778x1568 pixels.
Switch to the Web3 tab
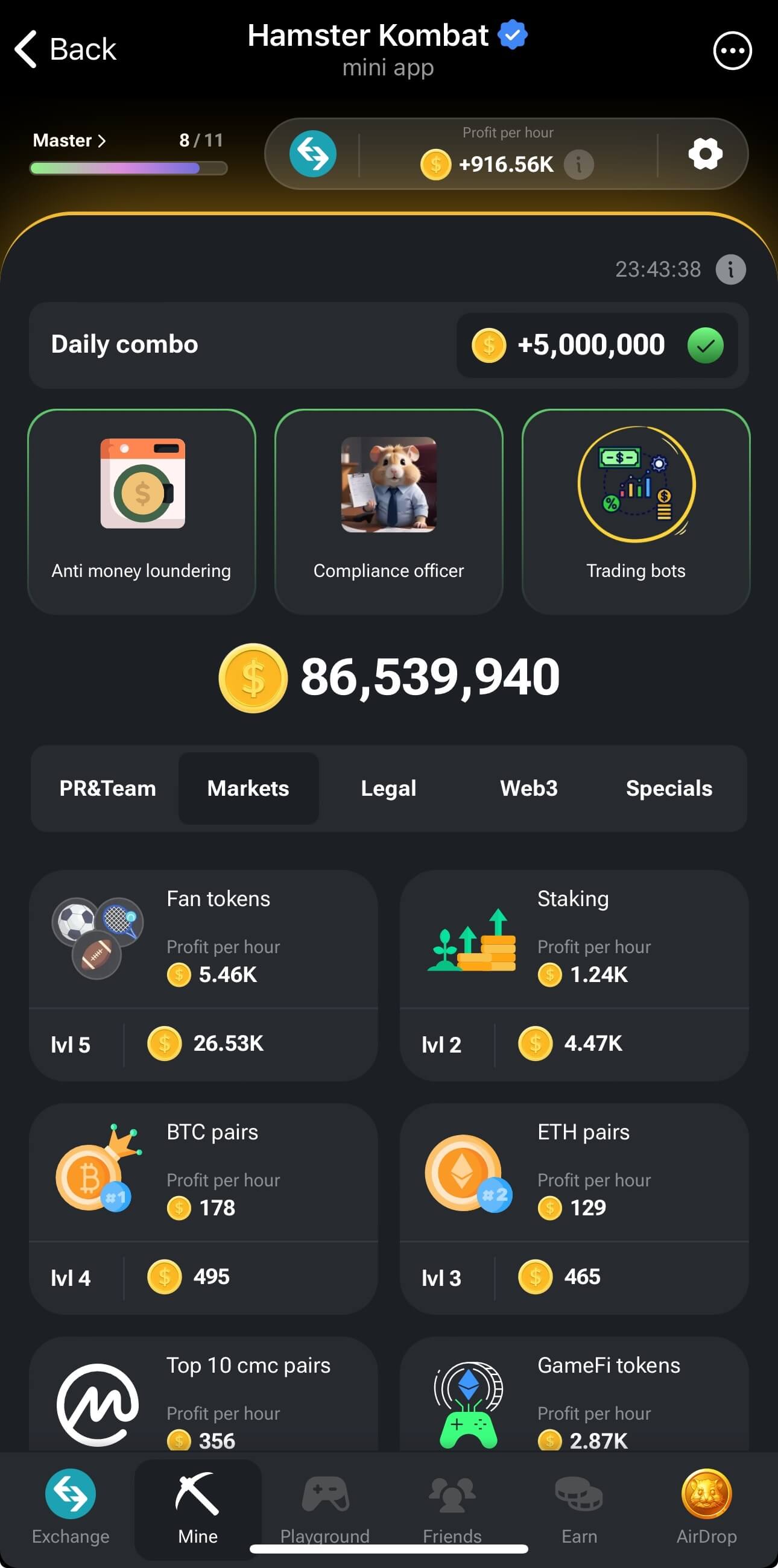[x=528, y=789]
